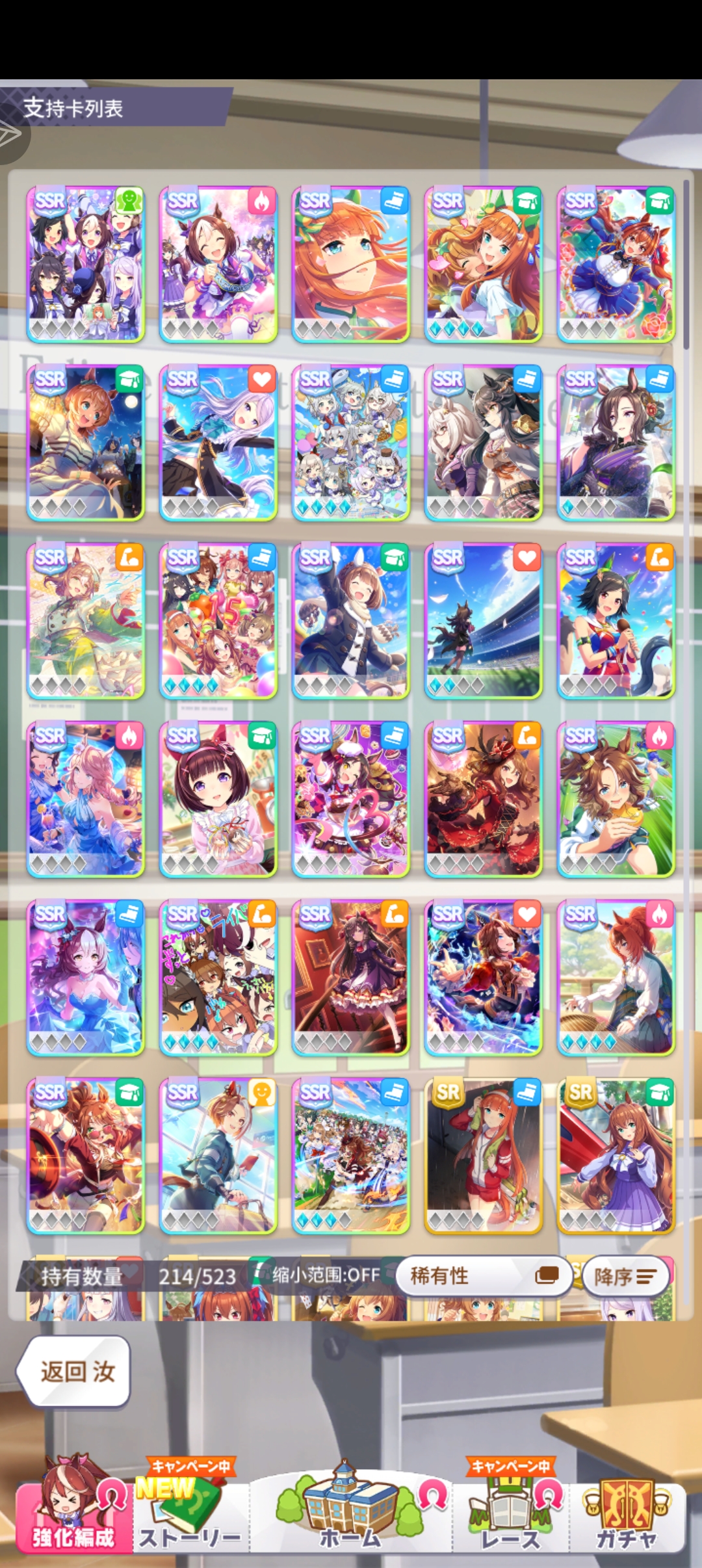Toggle the 降序 sort order

[x=625, y=1276]
